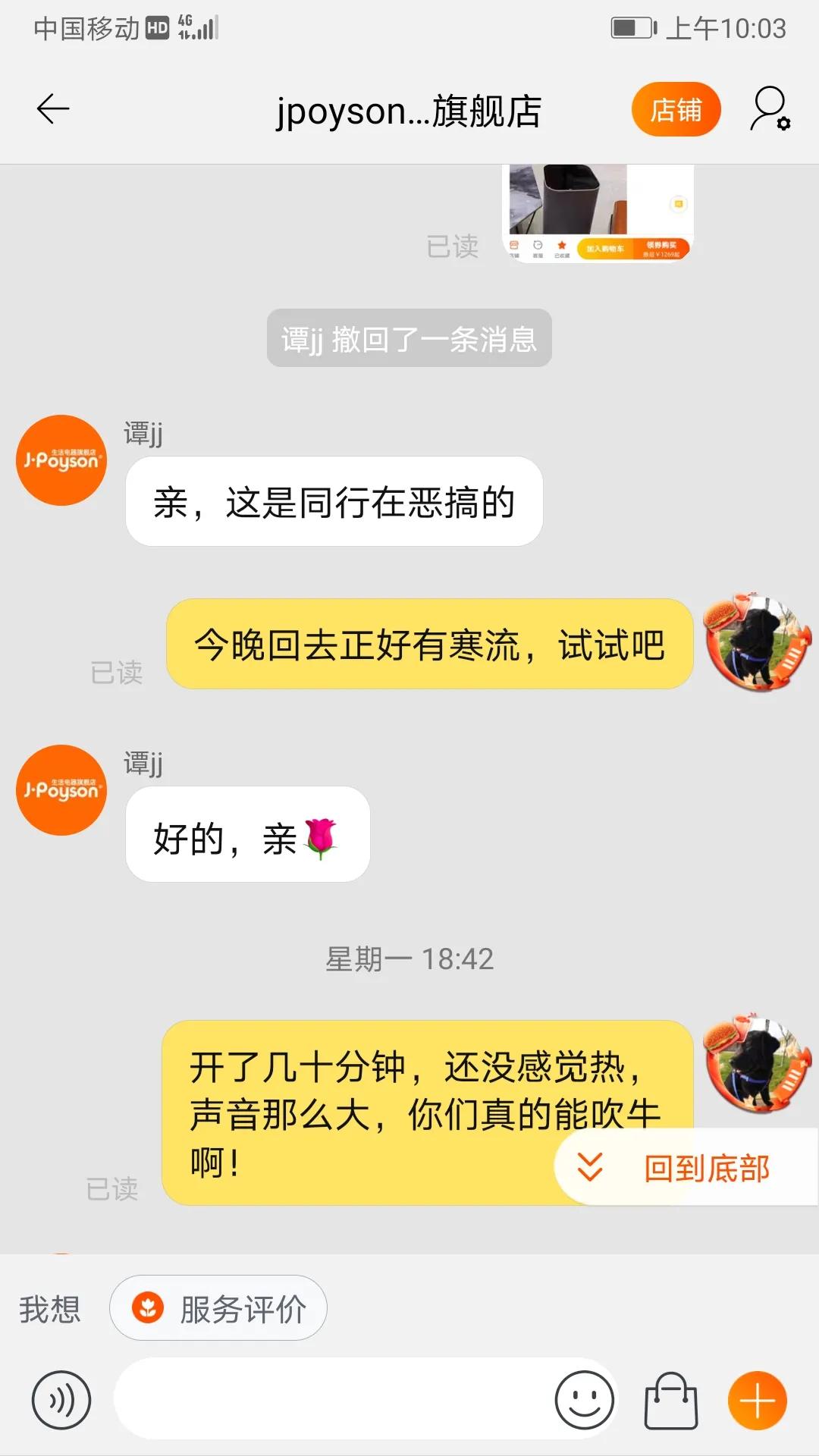The image size is (819, 1456).
Task: Toggle the 已收藏 favorite star on product card
Action: click(x=562, y=244)
